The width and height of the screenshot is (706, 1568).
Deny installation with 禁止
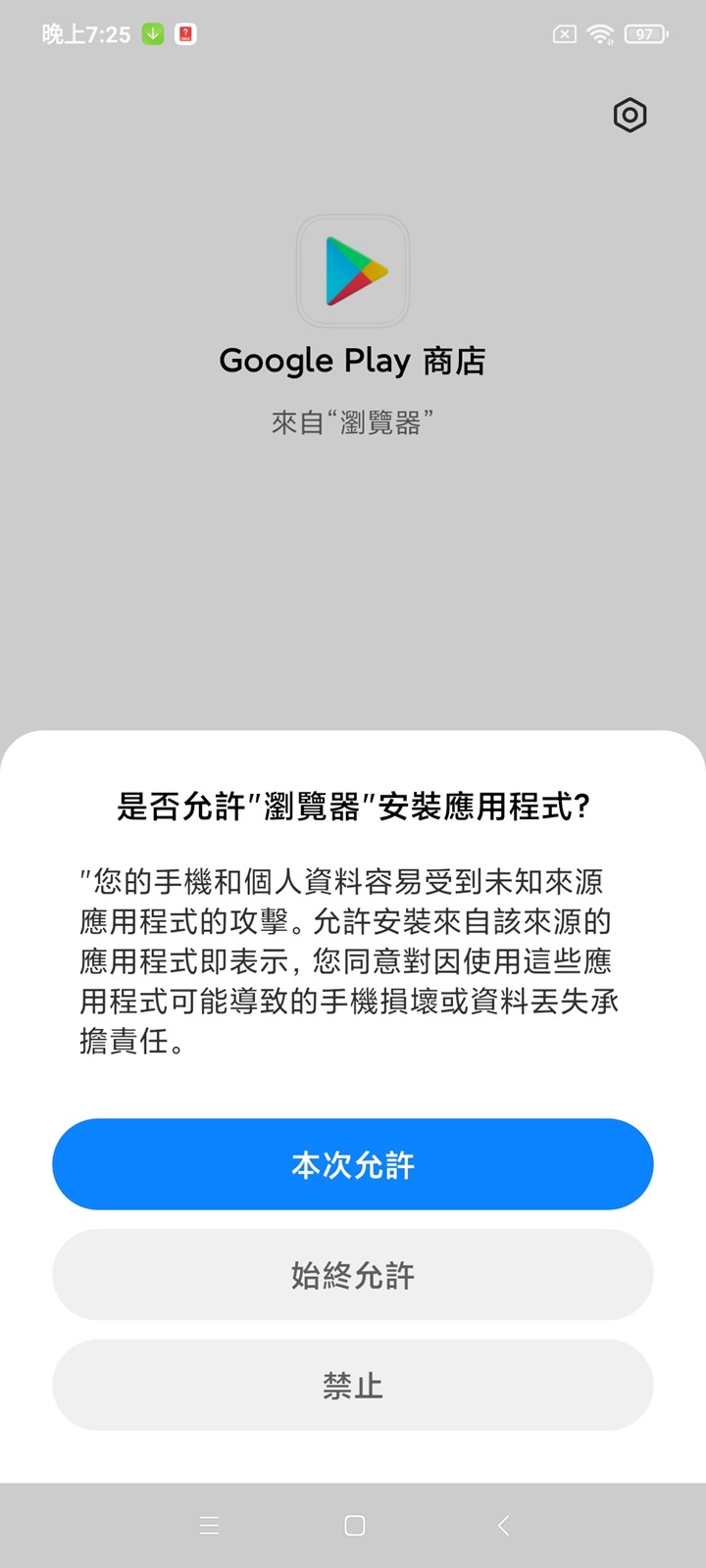[353, 1385]
